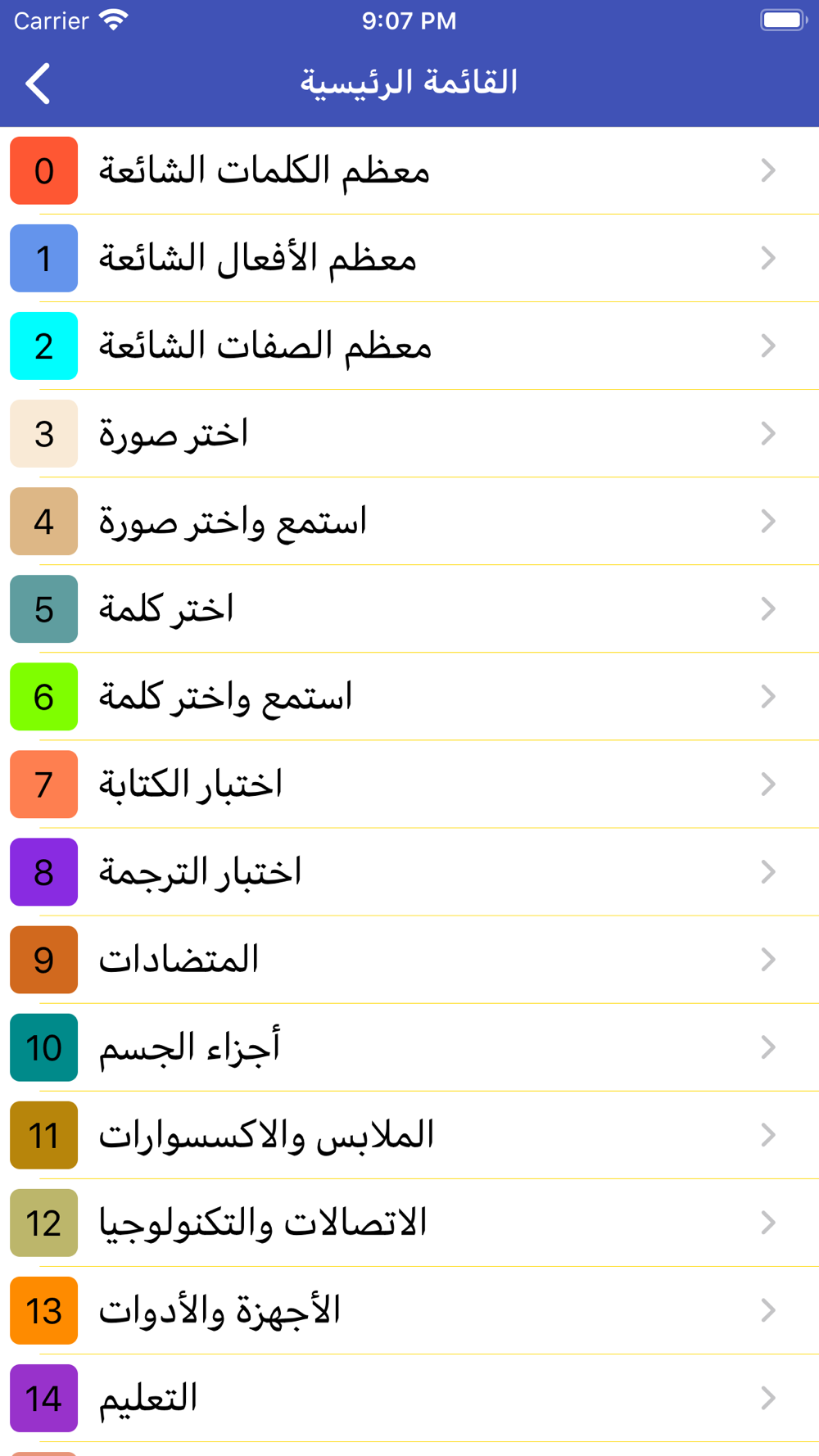Open الملابس والاكسسوارات category
Image resolution: width=819 pixels, height=1456 pixels.
[409, 1134]
